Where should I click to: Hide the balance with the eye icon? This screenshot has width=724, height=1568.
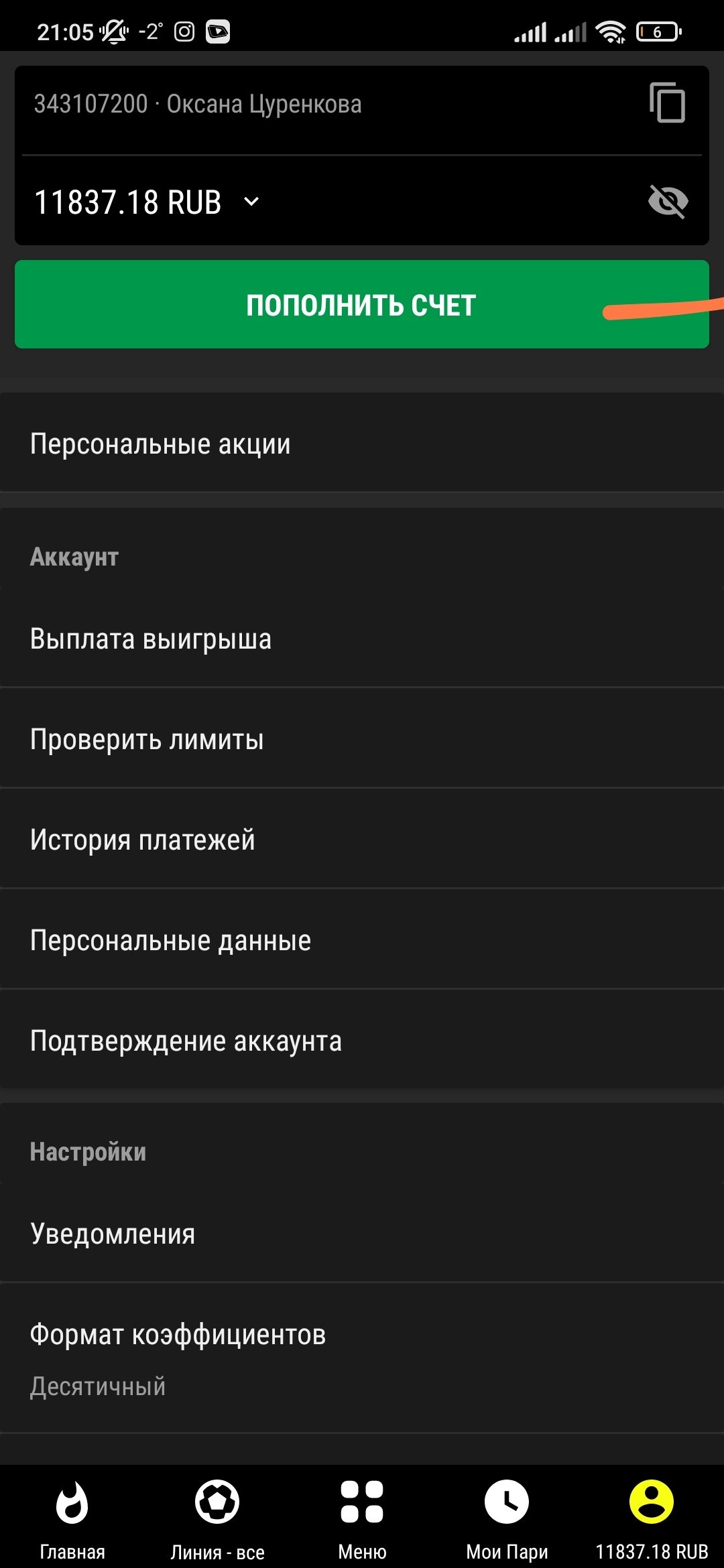pyautogui.click(x=668, y=202)
